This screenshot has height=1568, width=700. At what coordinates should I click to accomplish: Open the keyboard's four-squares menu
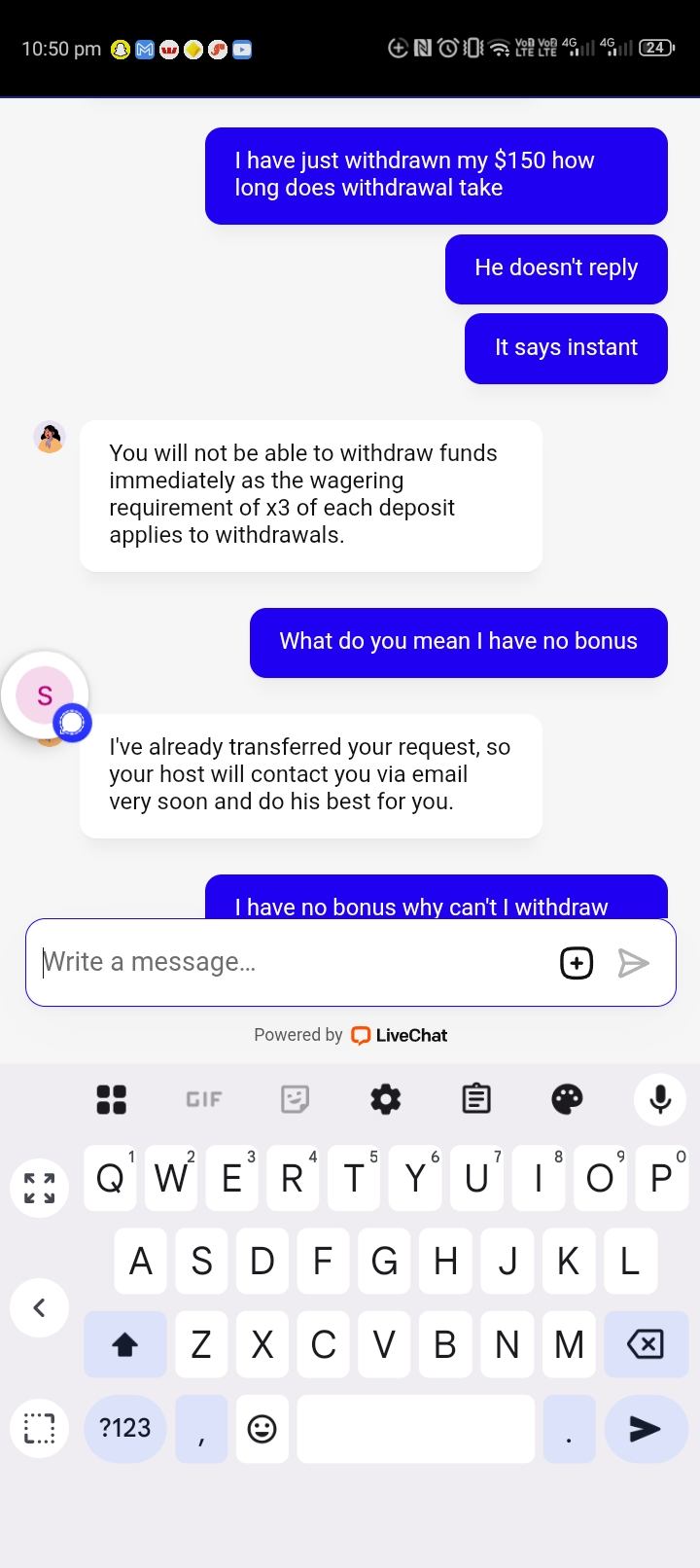coord(112,1099)
